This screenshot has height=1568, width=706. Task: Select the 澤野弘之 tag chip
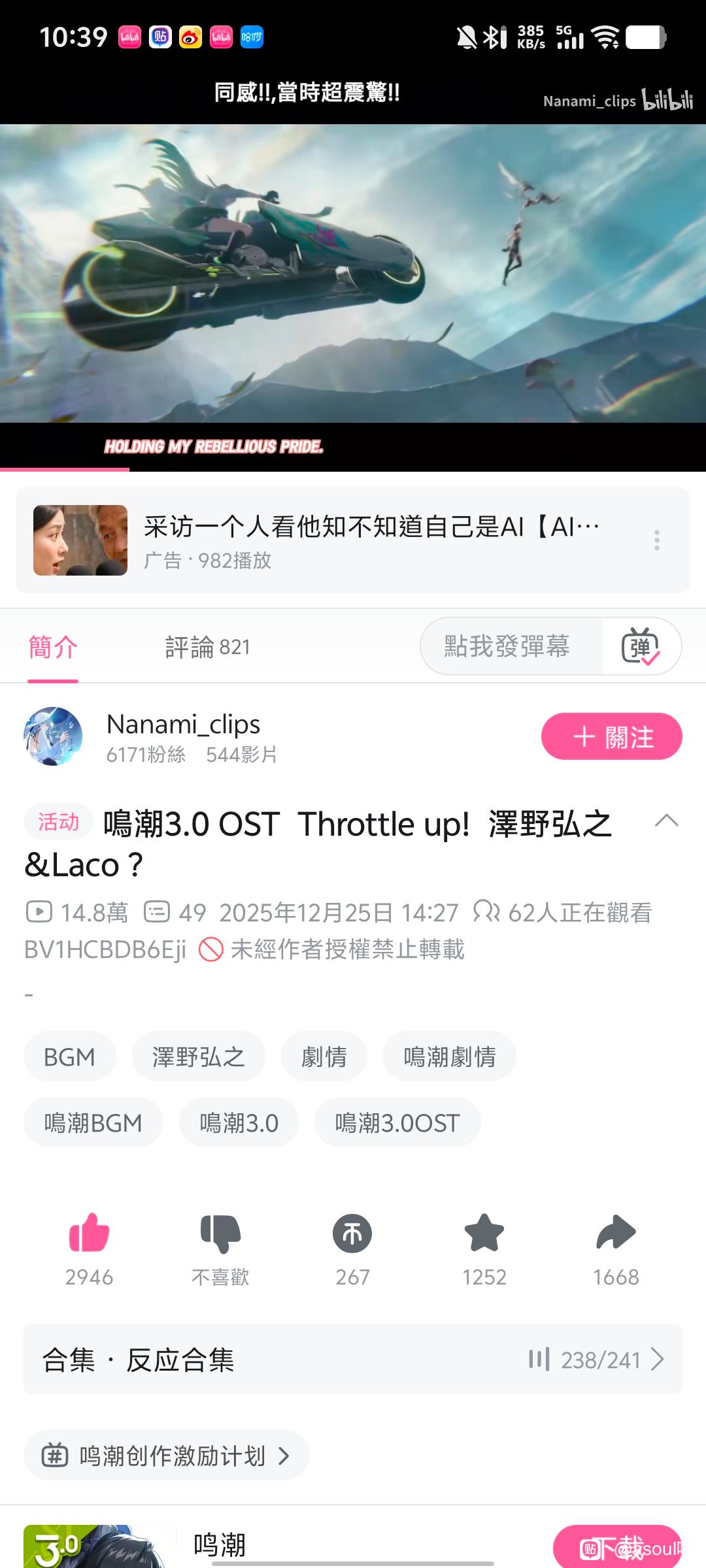click(198, 1056)
